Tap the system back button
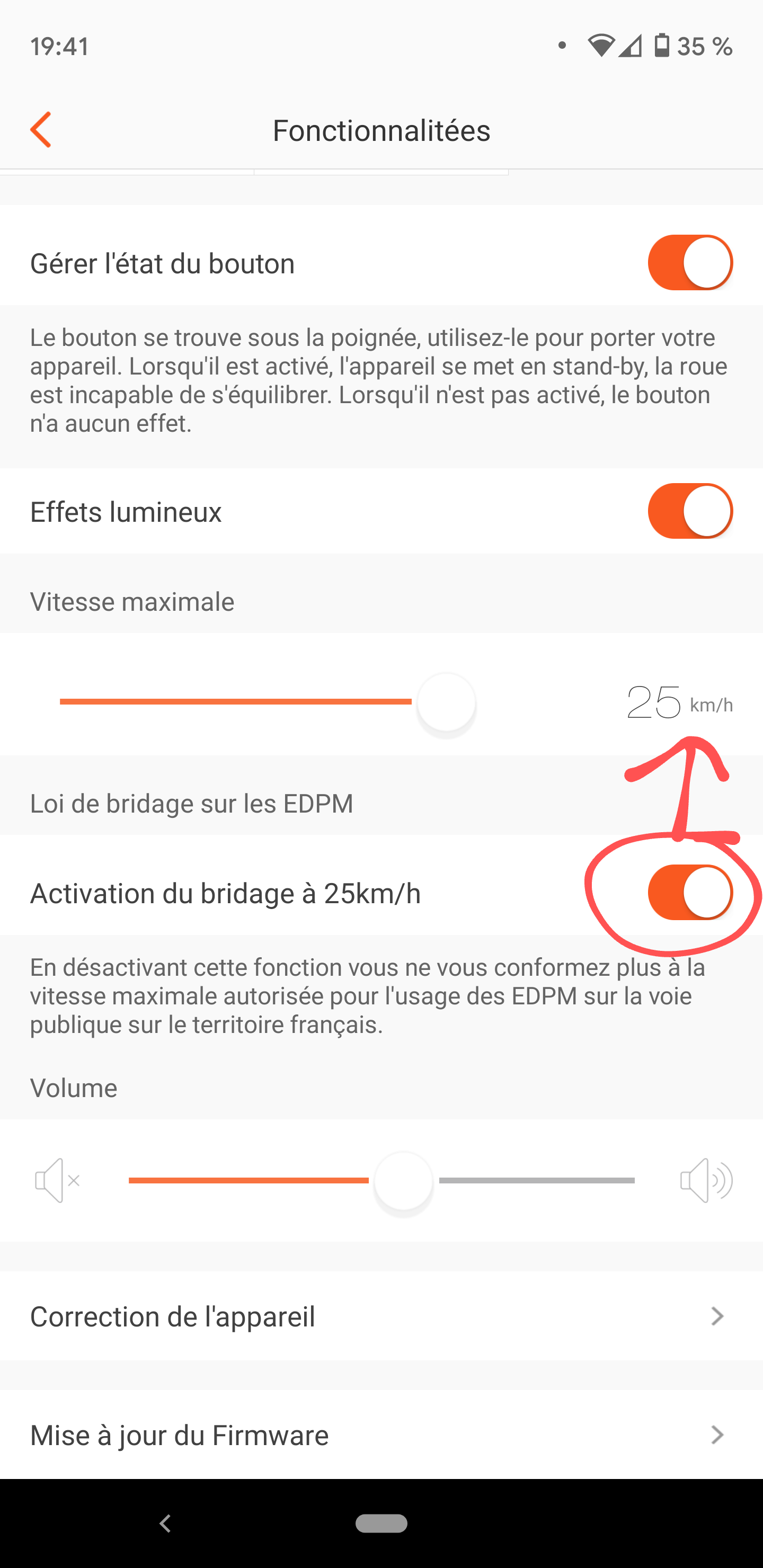Viewport: 763px width, 1568px height. click(x=165, y=1524)
